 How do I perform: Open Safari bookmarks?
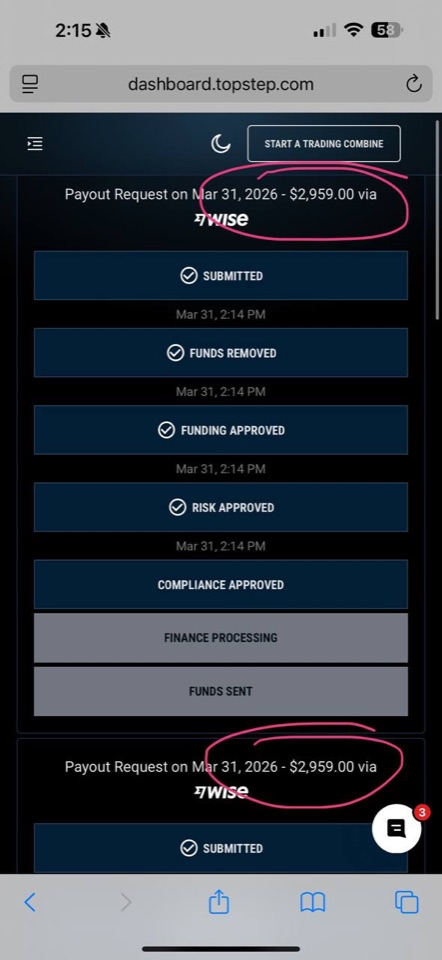pos(312,902)
